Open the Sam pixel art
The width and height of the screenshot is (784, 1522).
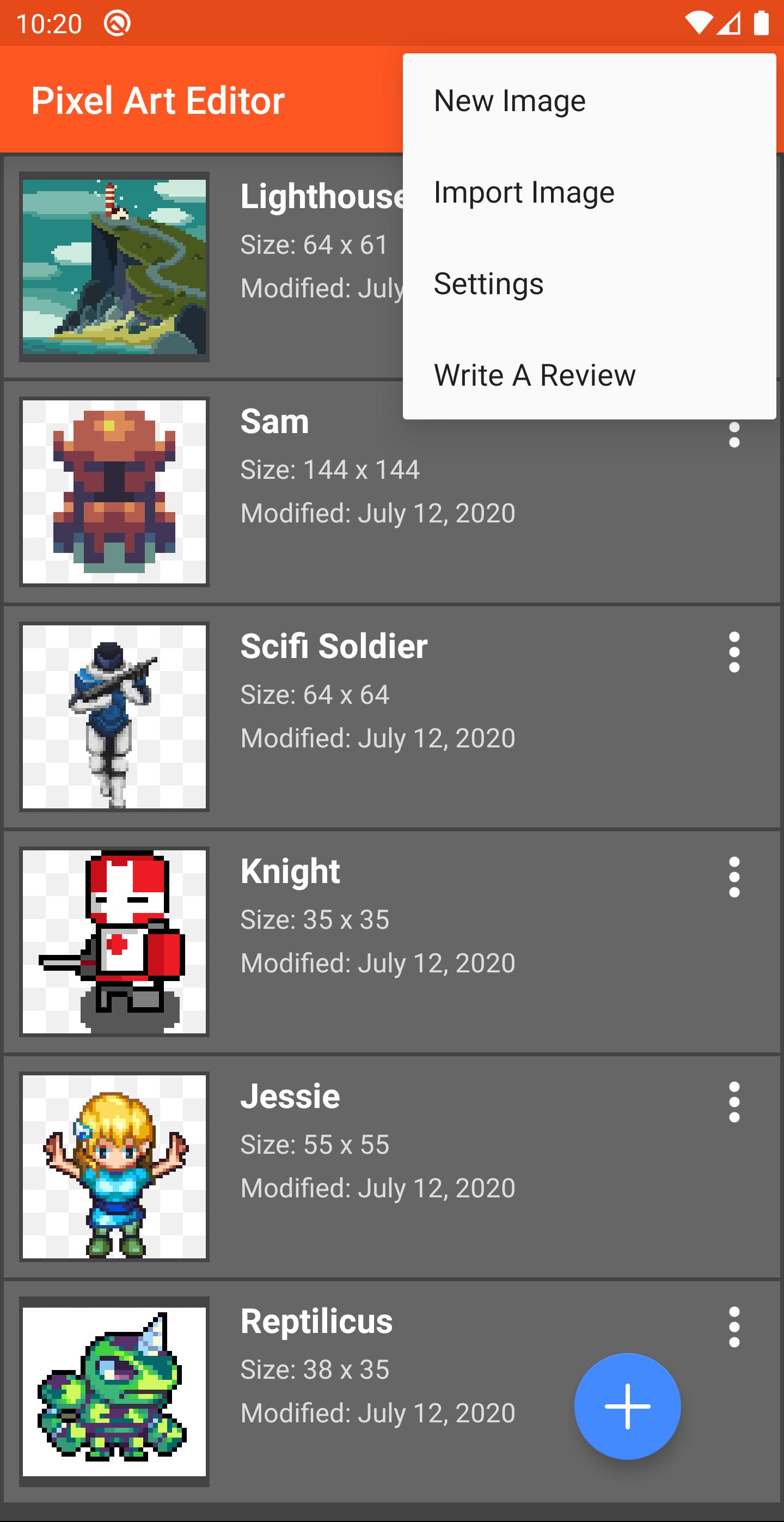pyautogui.click(x=392, y=492)
